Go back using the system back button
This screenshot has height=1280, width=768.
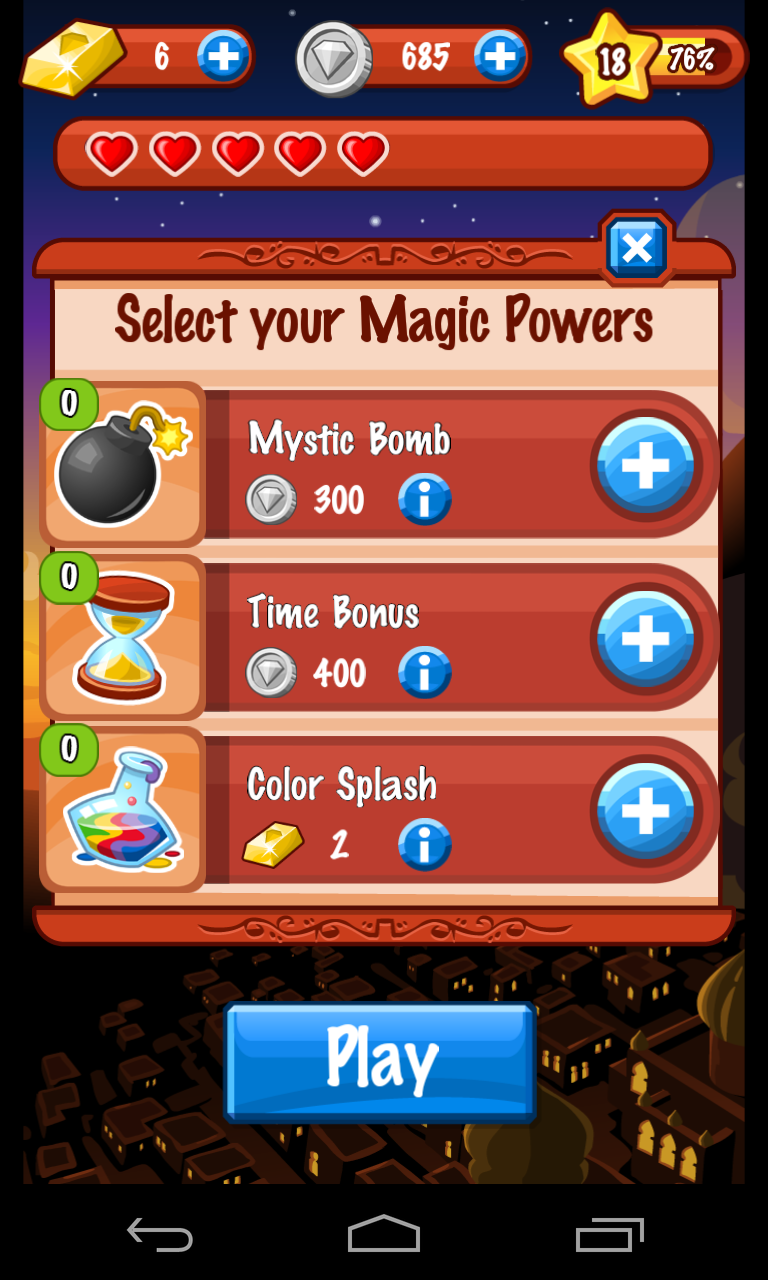point(160,1235)
